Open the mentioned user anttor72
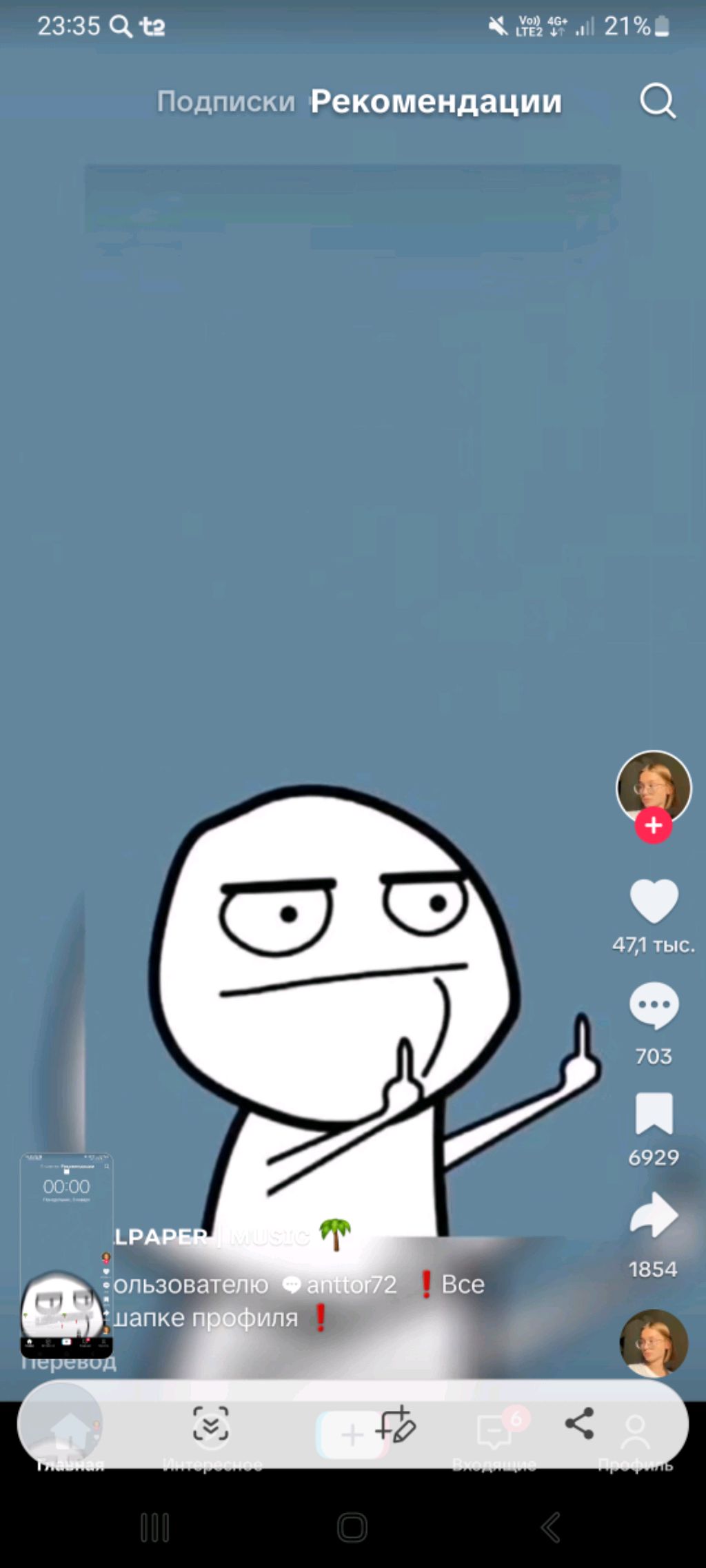The image size is (706, 1568). point(350,1285)
